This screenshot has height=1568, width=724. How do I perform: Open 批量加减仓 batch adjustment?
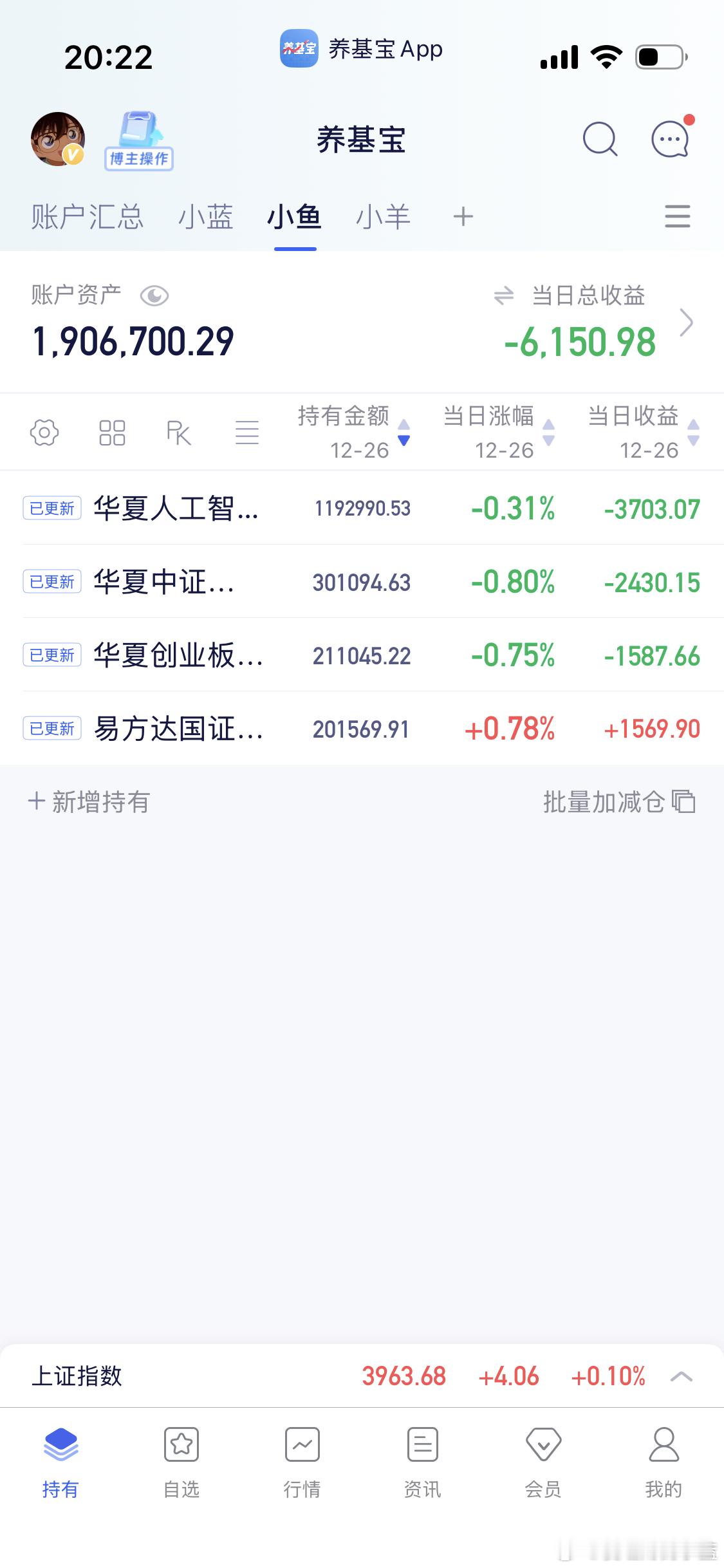click(618, 802)
